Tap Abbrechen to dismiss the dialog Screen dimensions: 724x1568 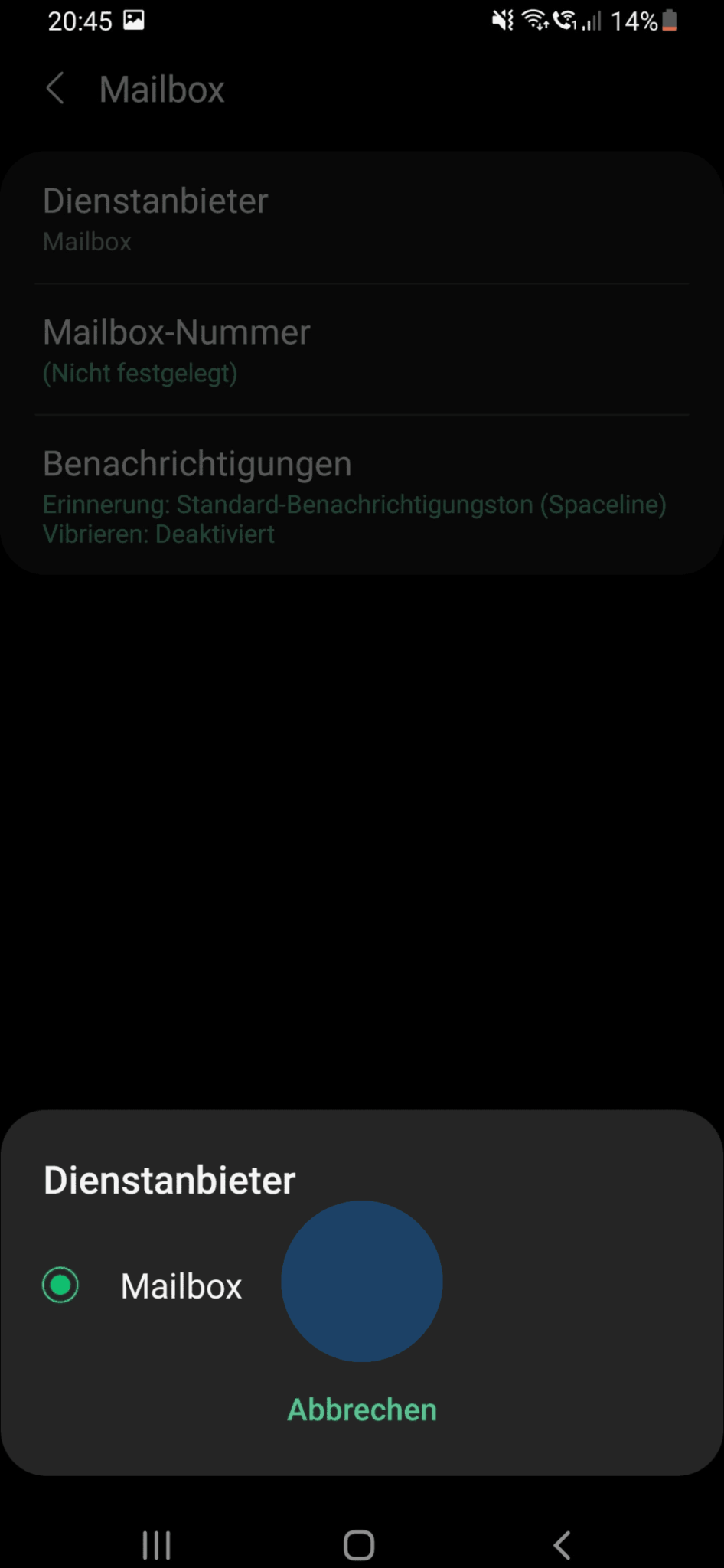361,1409
